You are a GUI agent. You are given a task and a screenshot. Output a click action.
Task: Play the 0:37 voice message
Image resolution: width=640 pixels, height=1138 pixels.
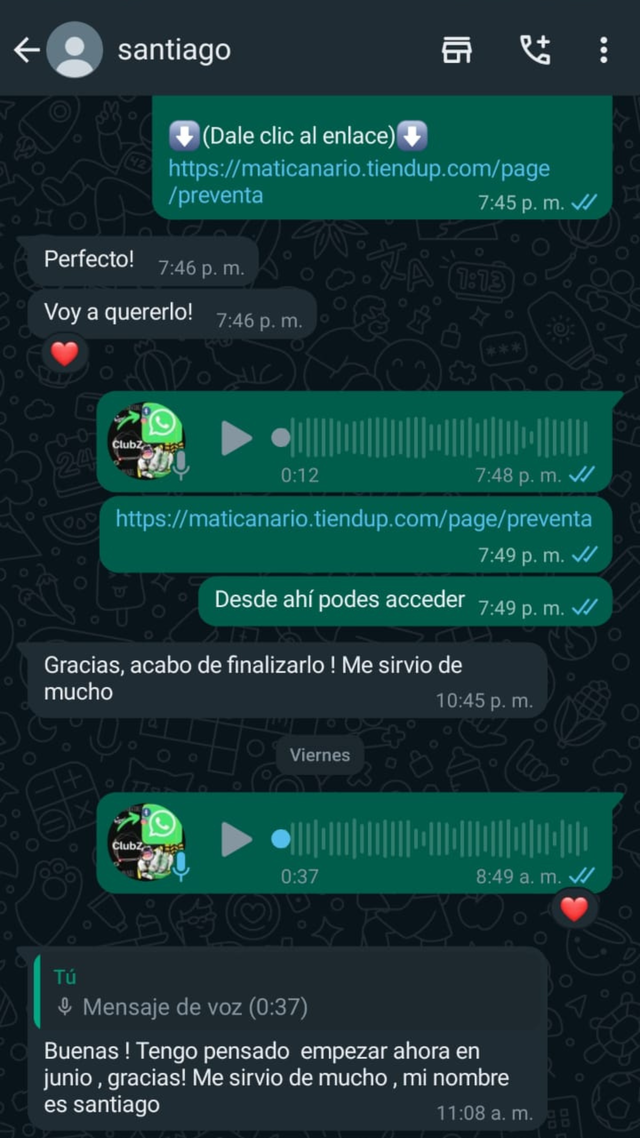pyautogui.click(x=236, y=839)
